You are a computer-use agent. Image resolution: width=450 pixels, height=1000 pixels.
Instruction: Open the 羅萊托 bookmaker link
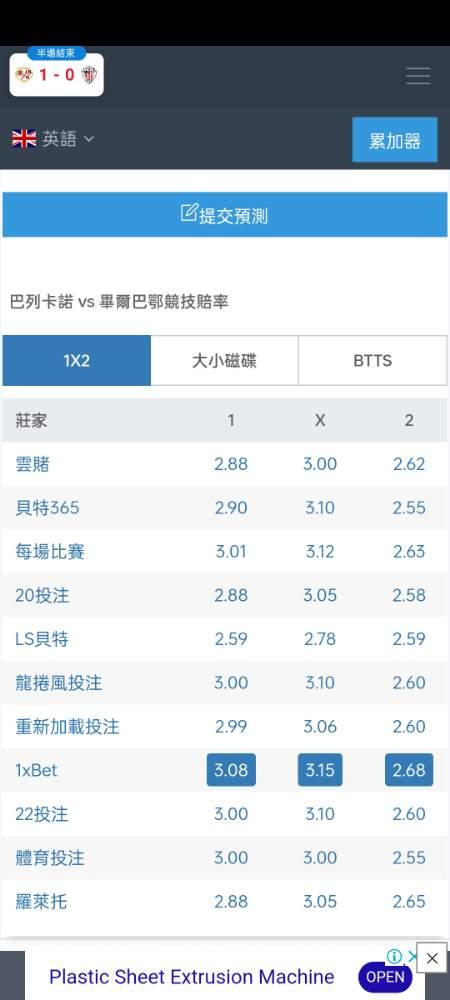(x=41, y=901)
